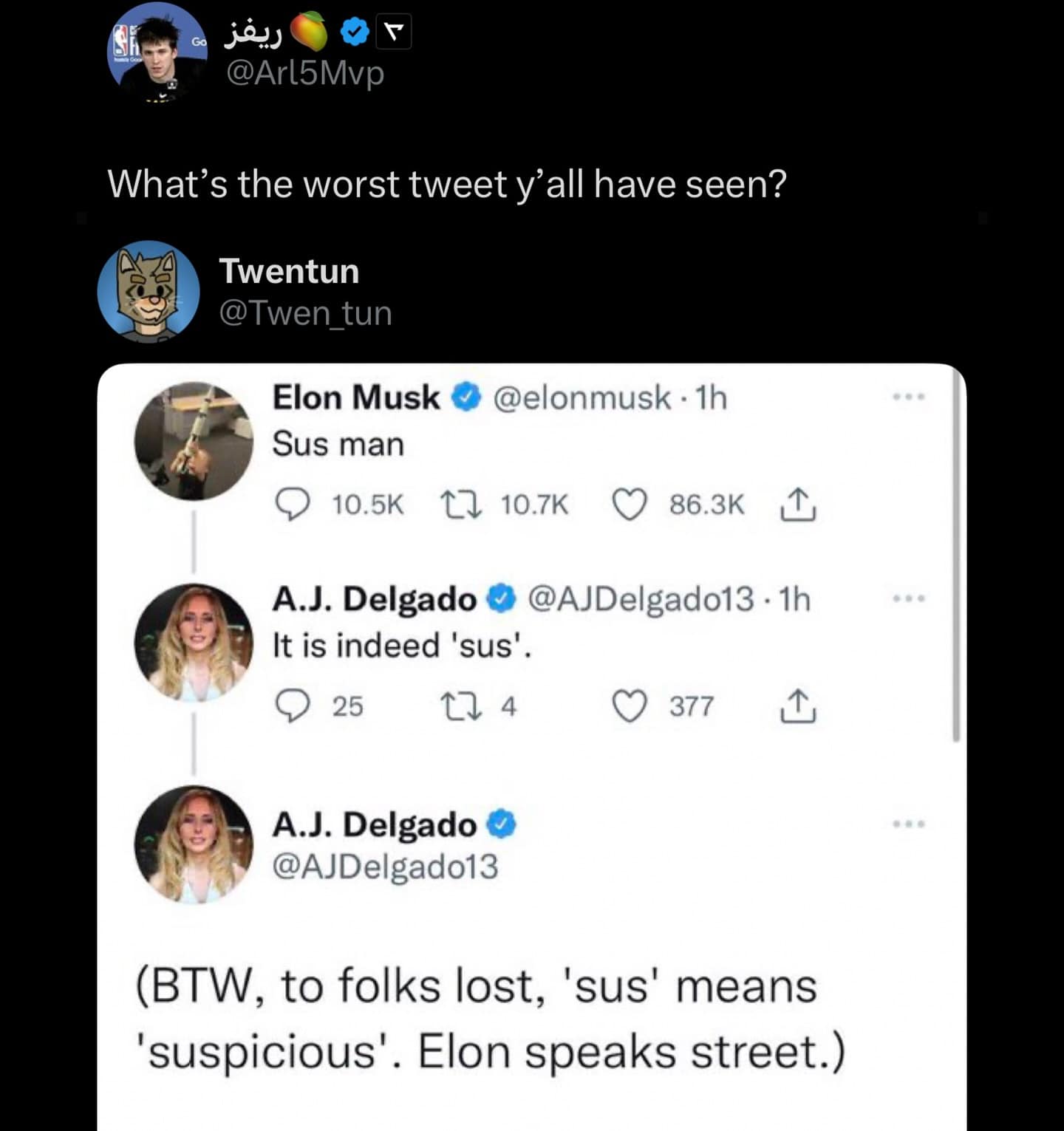Toggle like on Elon Musk's 'Sus man' tweet
Screen dimensions: 1064x1131
630,505
